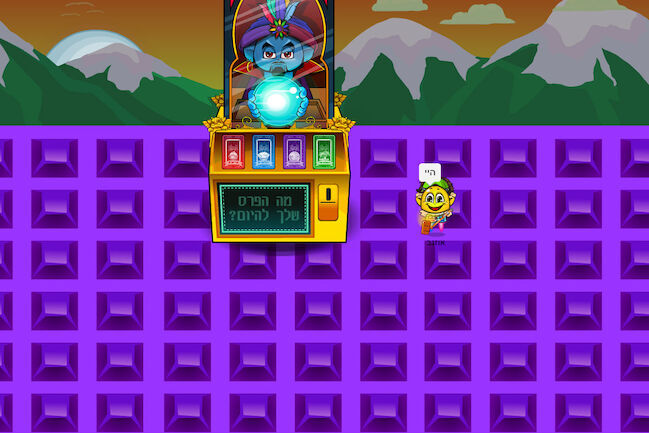649x433 pixels.
Task: Select the red card on the machine
Action: tap(232, 152)
